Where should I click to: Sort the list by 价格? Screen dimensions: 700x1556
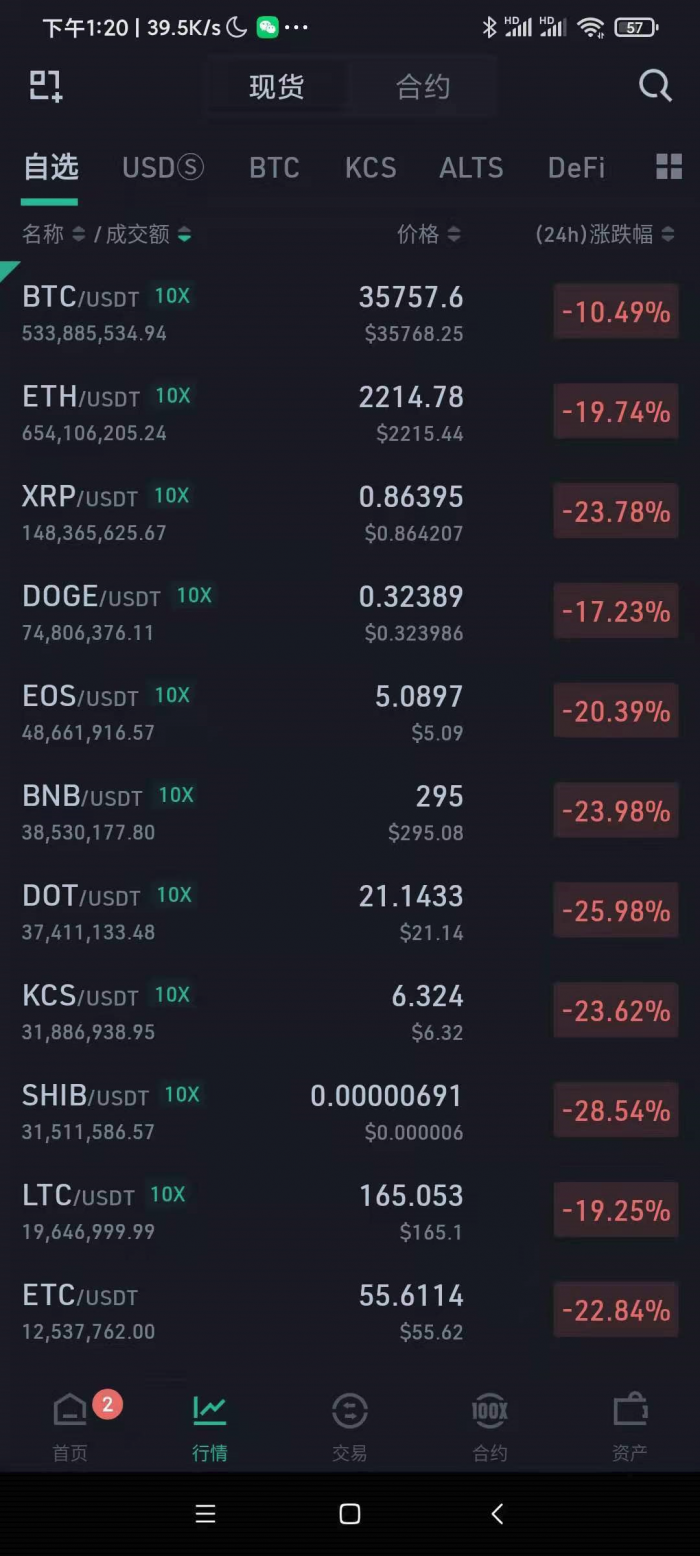tap(428, 234)
